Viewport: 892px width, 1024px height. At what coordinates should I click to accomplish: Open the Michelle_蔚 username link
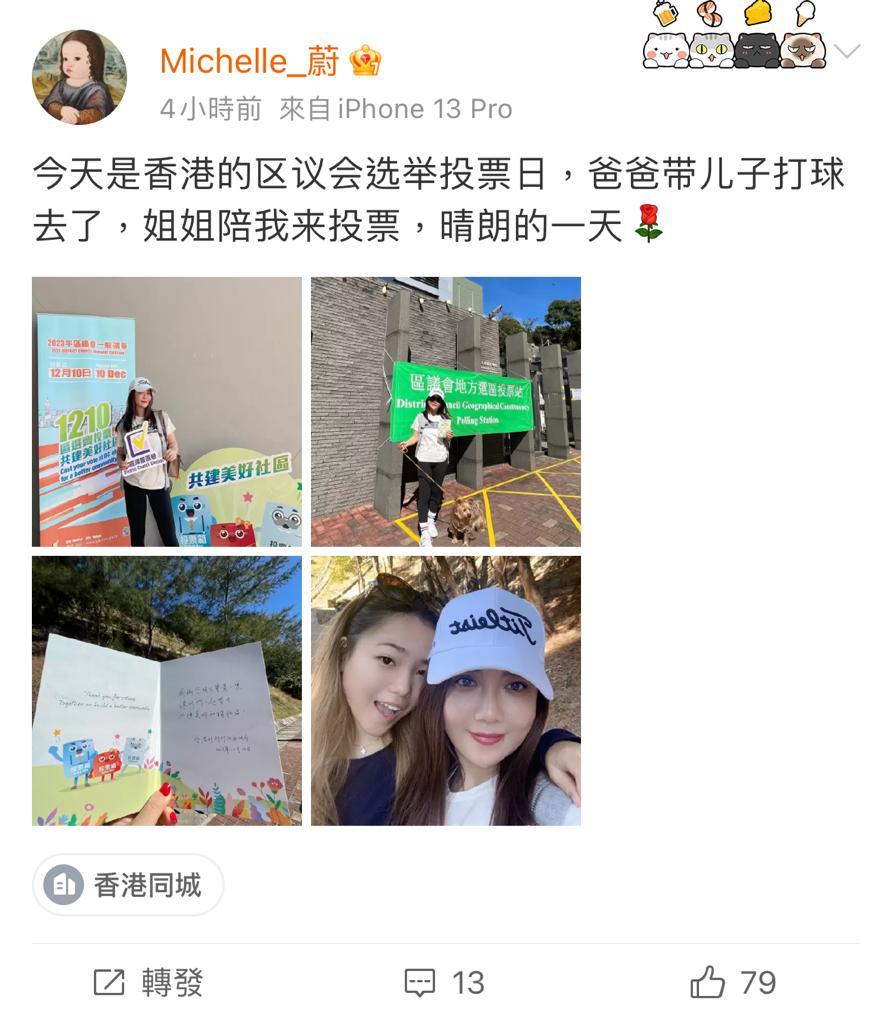250,61
